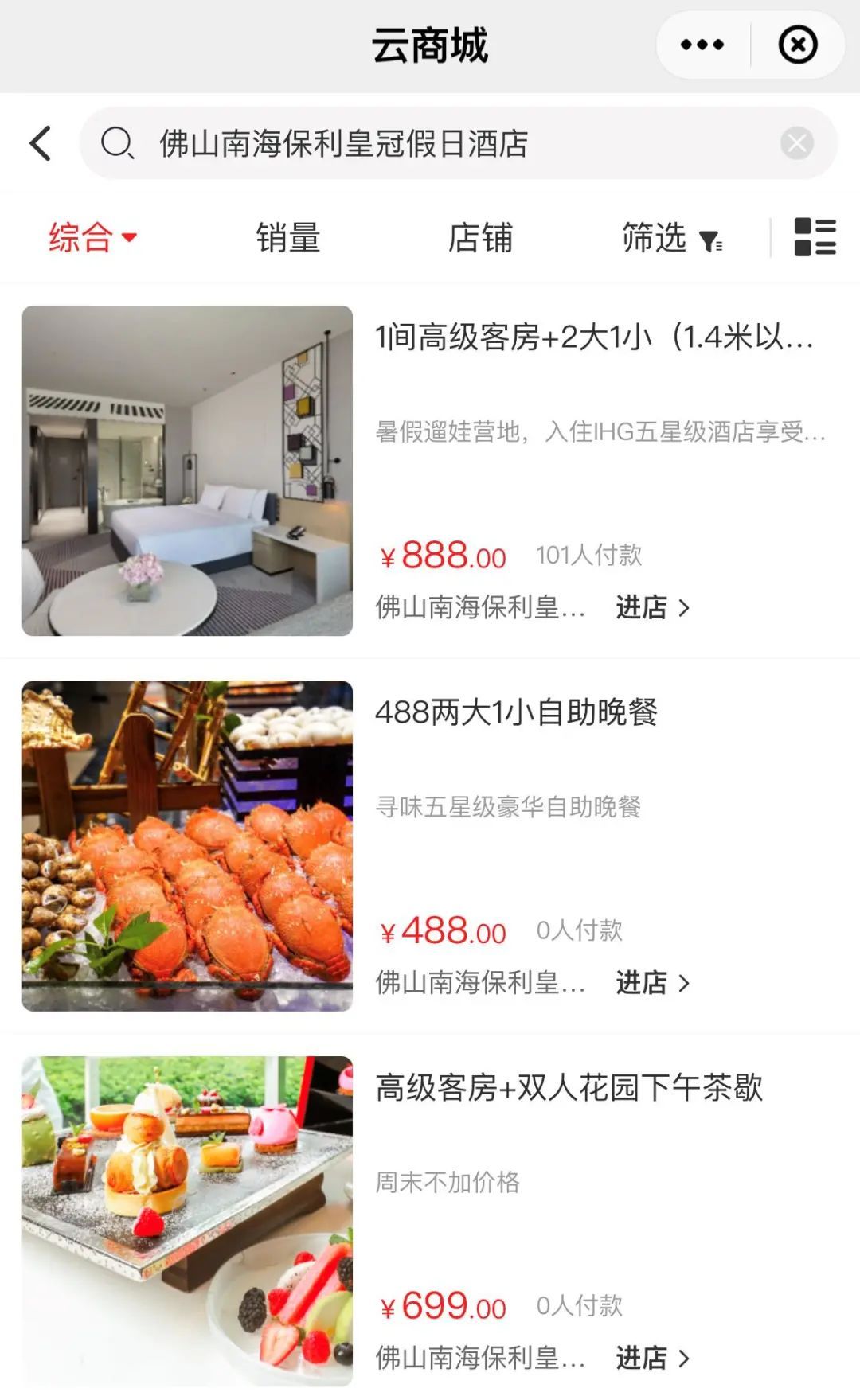This screenshot has height=1400, width=860.
Task: Toggle the list layout view icon
Action: pos(815,237)
